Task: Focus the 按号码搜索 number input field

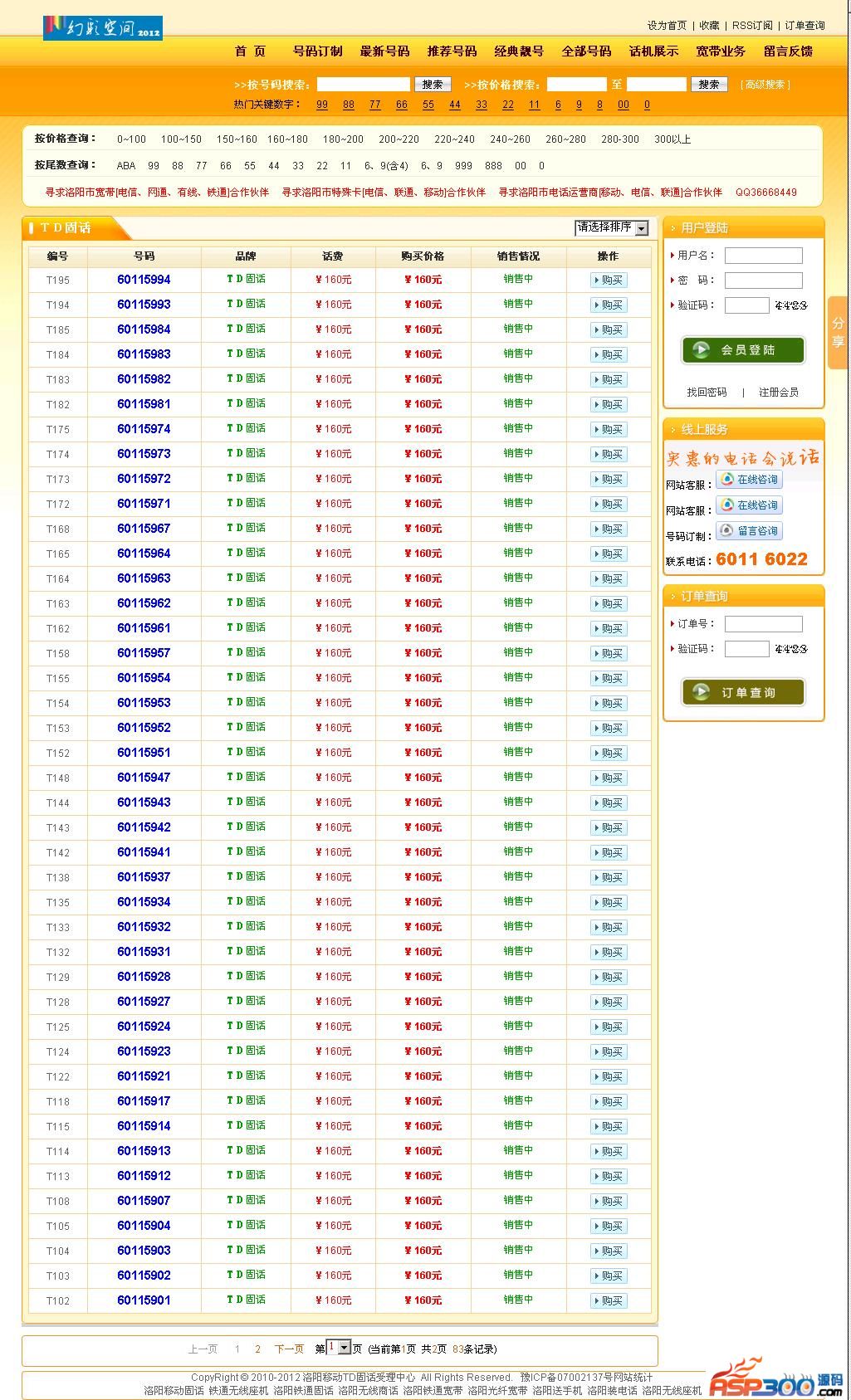Action: coord(364,85)
